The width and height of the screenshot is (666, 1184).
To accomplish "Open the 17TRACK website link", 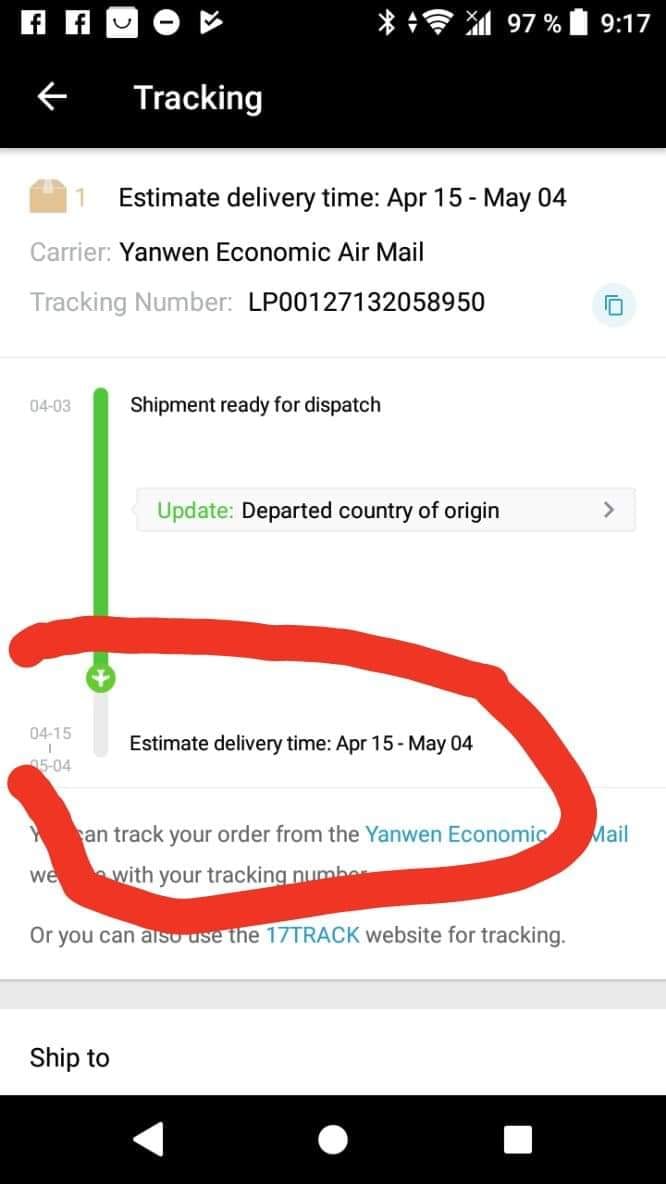I will tap(313, 936).
